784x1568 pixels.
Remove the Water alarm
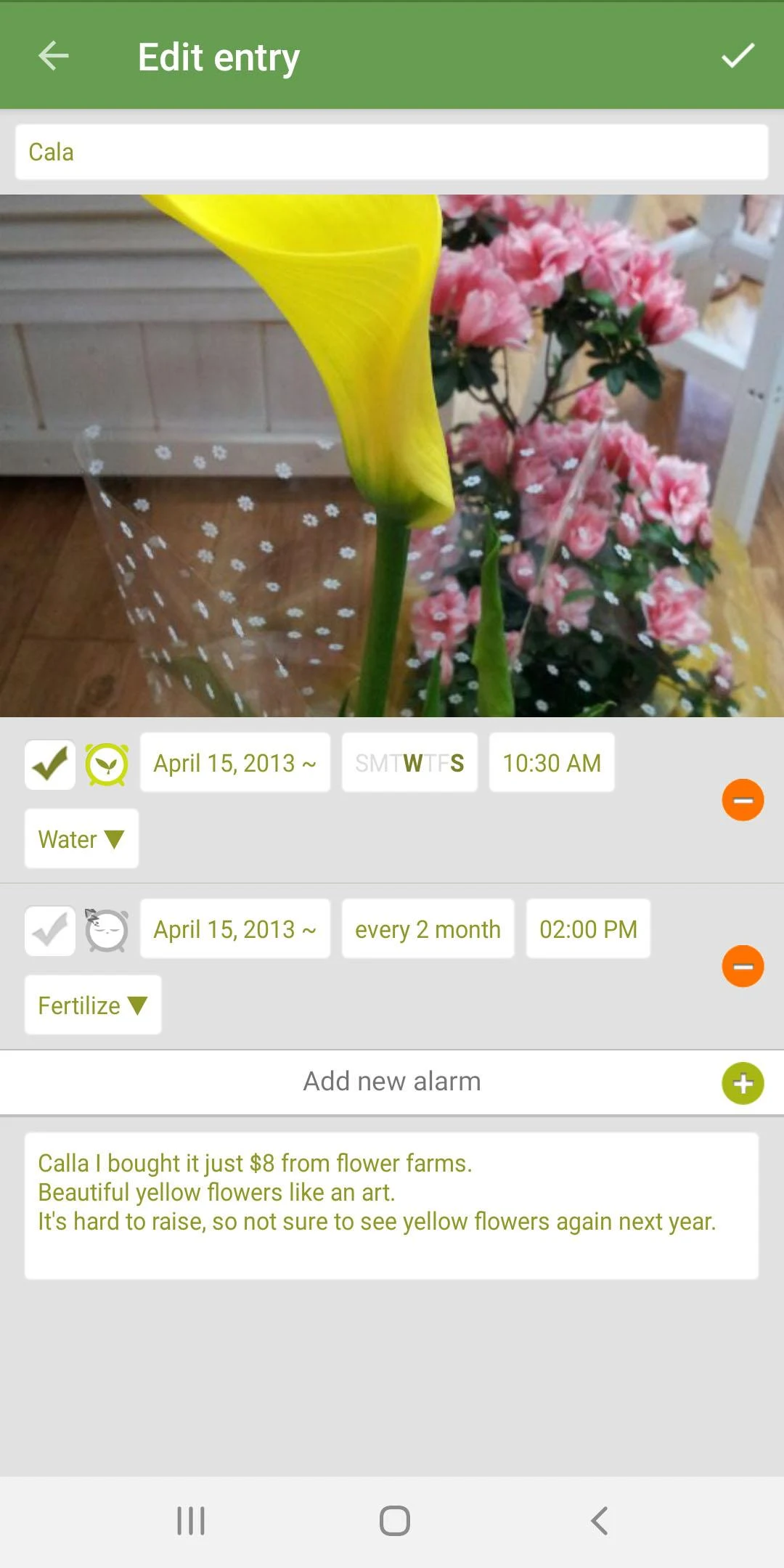pyautogui.click(x=742, y=800)
